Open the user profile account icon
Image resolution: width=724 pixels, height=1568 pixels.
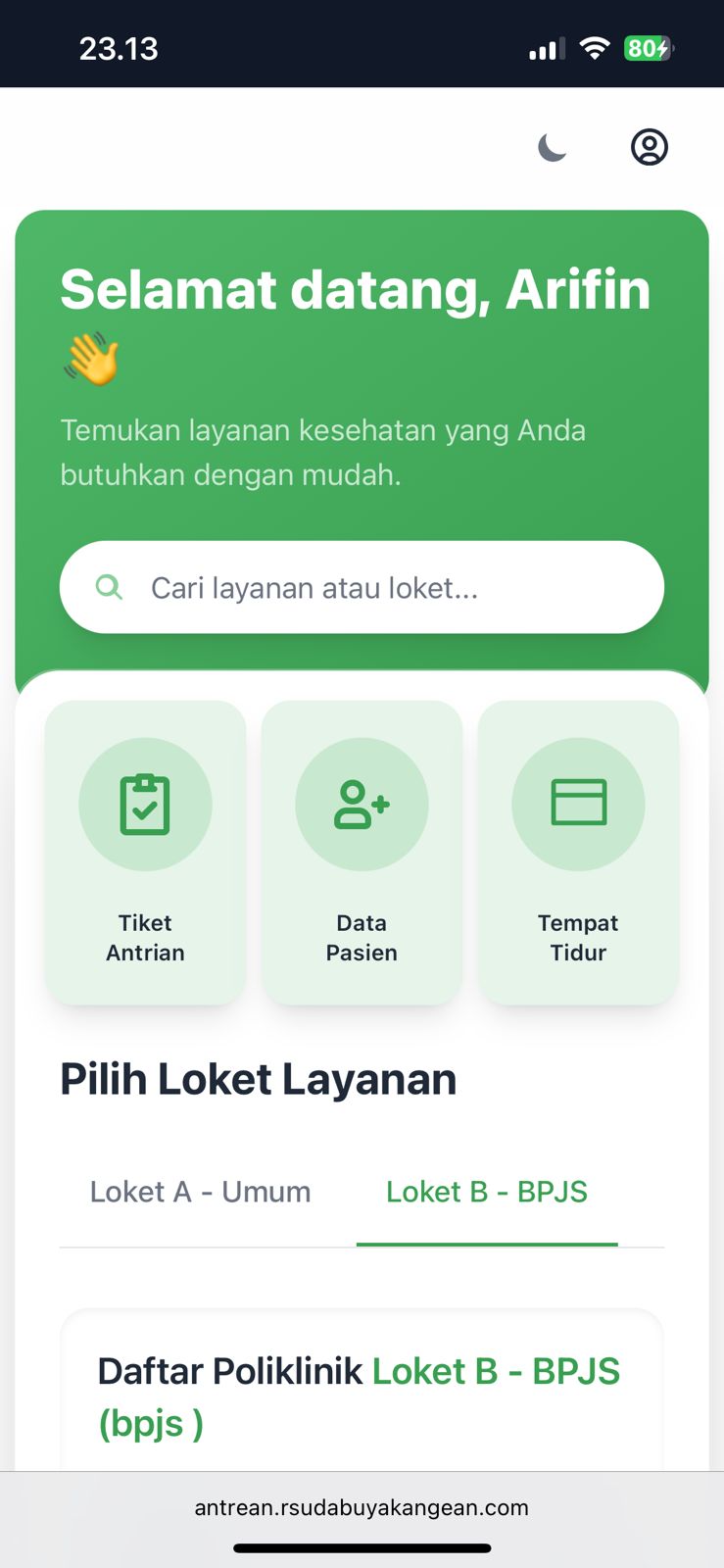pos(650,147)
